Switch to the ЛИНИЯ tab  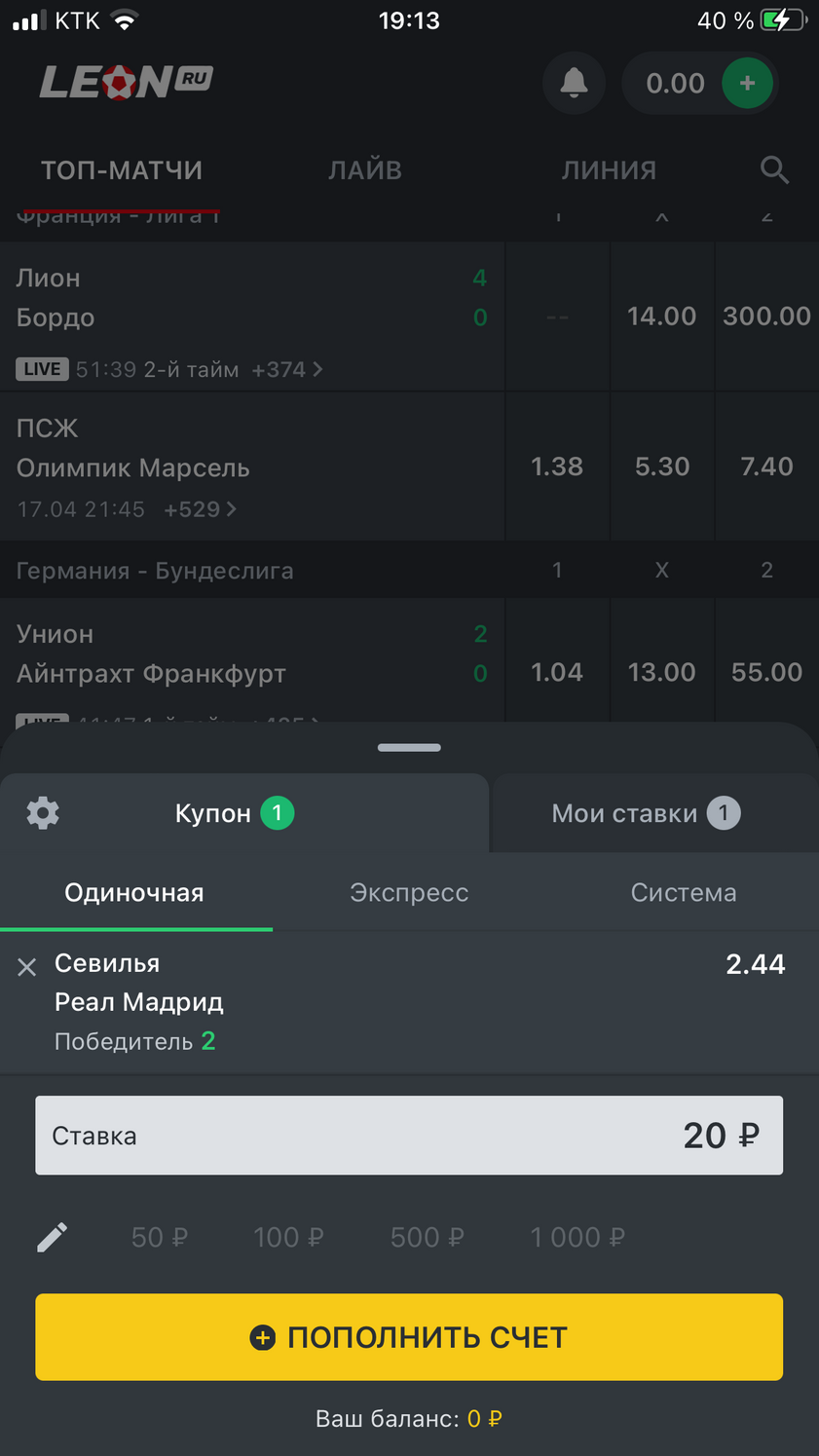pyautogui.click(x=609, y=169)
